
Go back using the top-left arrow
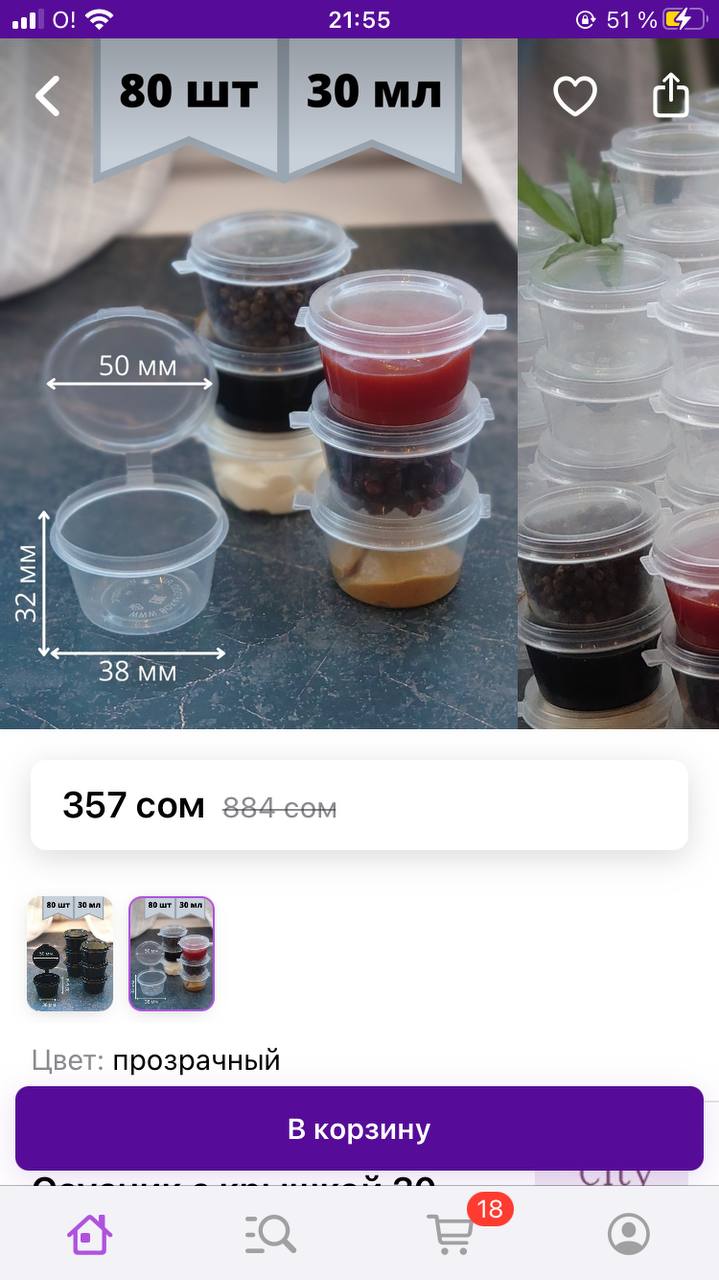click(x=47, y=96)
